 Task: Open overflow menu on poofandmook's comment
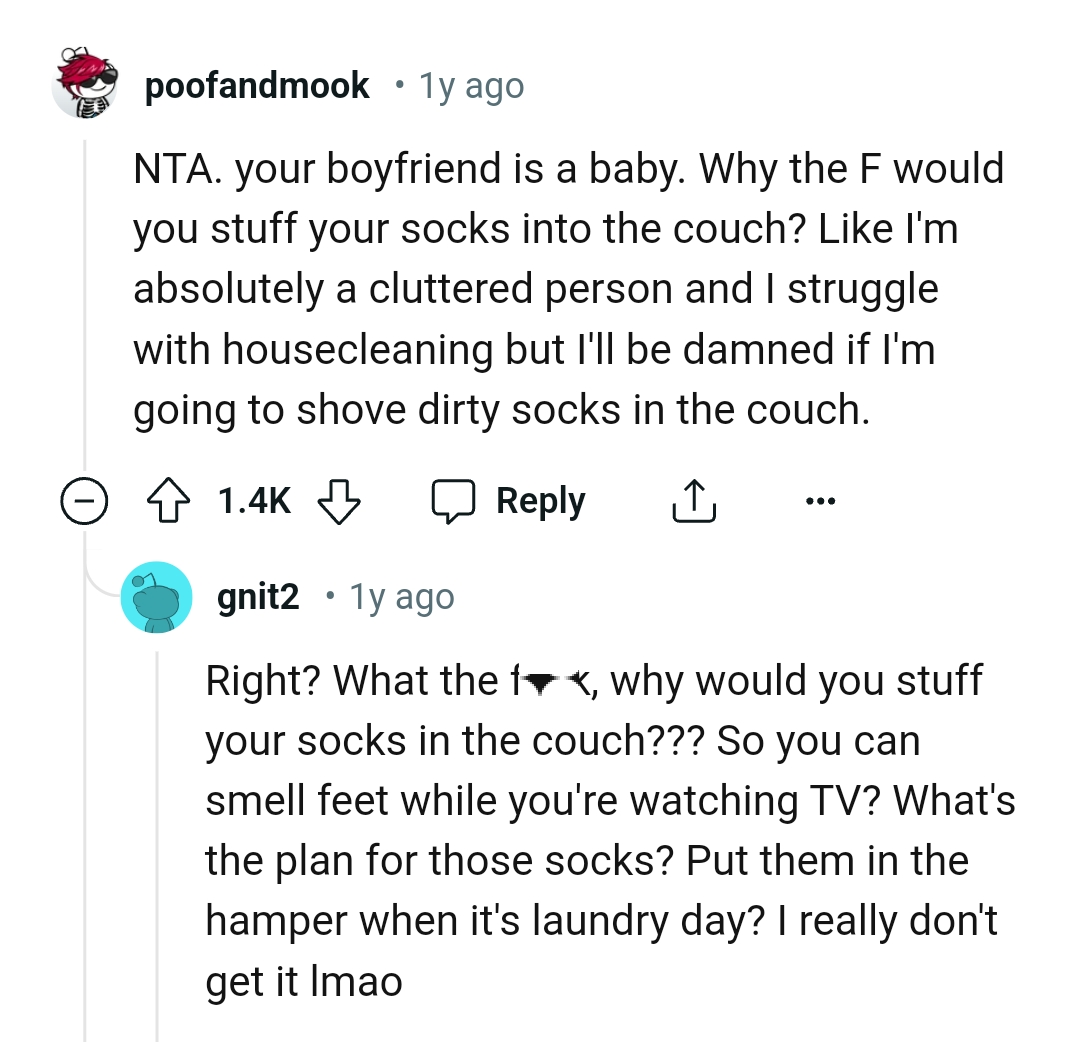tap(820, 501)
